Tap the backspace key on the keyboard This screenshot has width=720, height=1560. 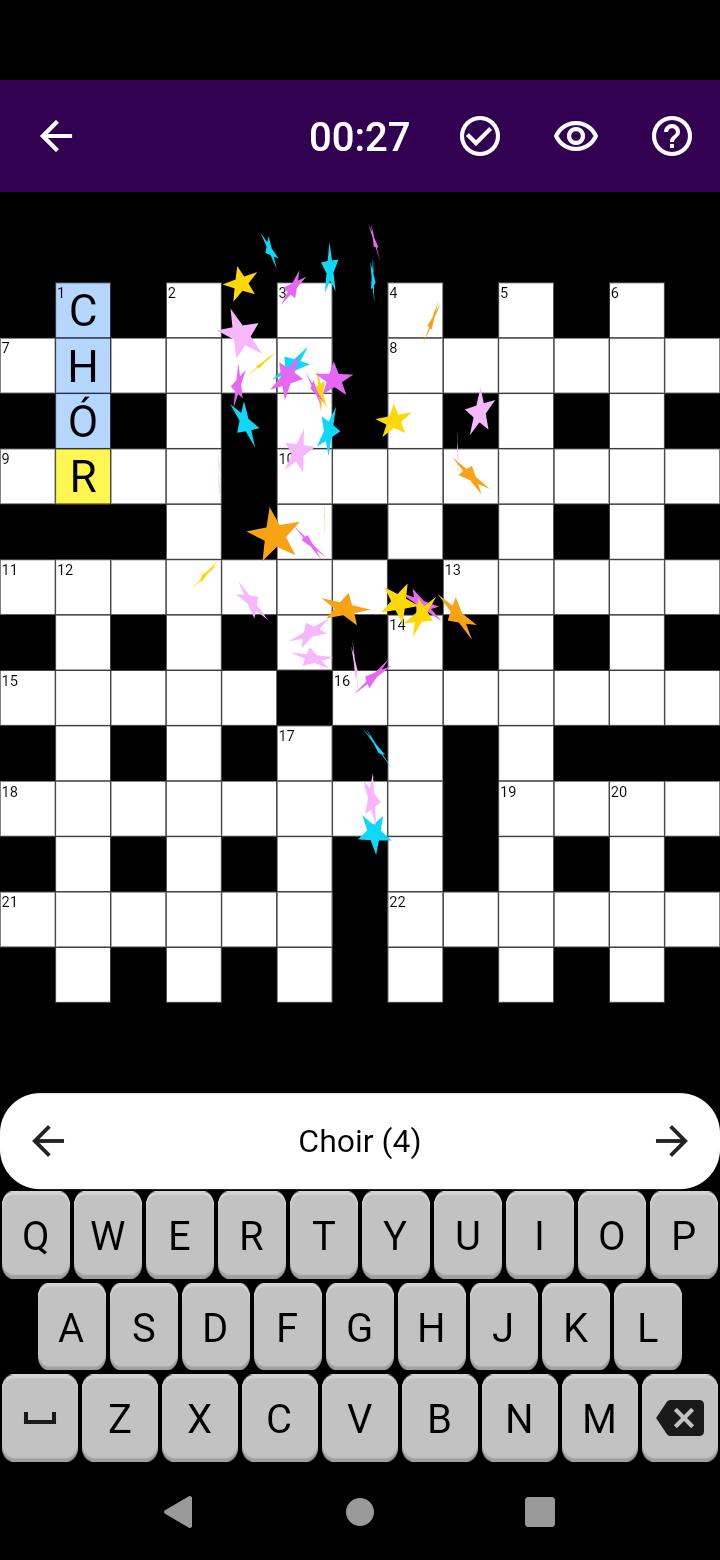point(682,1418)
